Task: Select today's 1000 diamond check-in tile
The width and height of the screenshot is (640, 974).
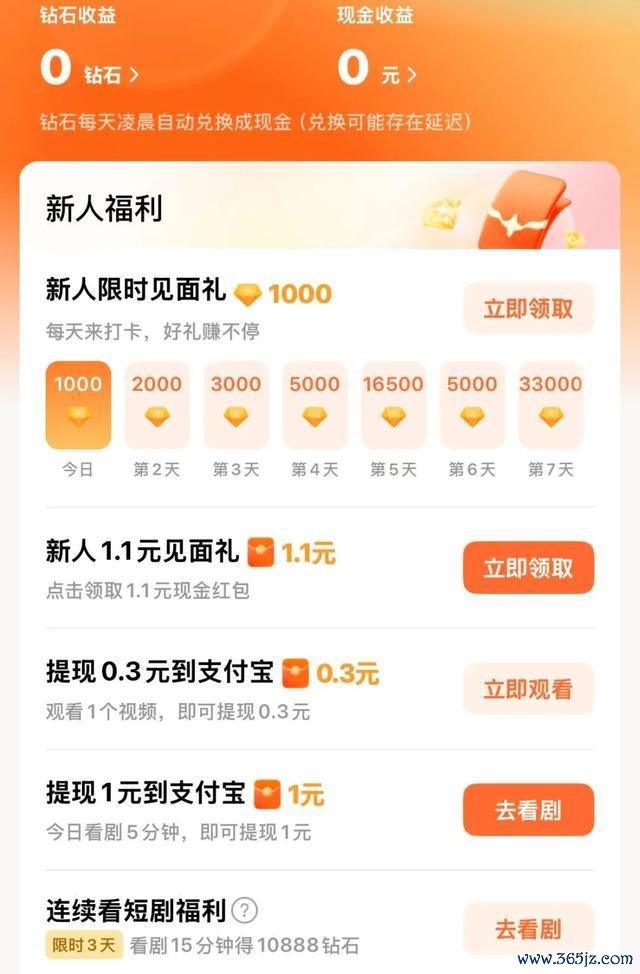Action: pyautogui.click(x=78, y=405)
